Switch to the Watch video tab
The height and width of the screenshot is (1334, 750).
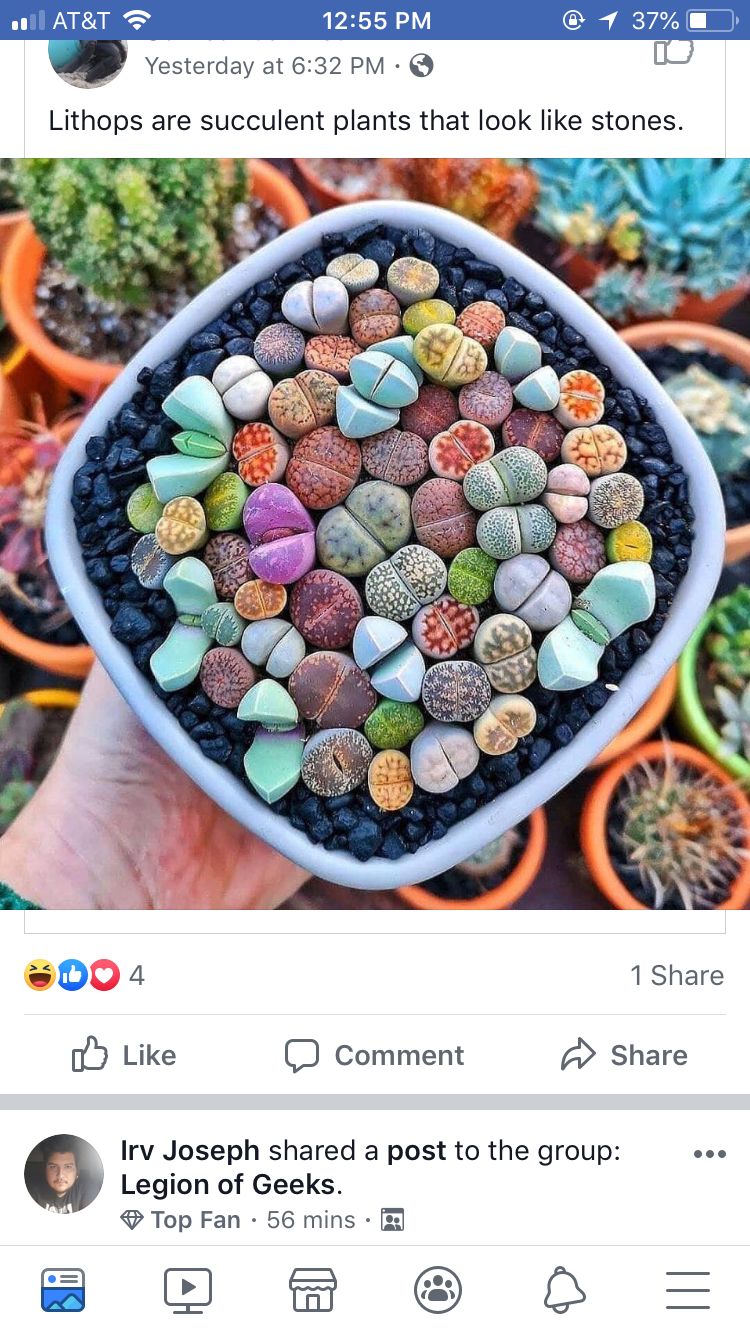pos(188,1289)
